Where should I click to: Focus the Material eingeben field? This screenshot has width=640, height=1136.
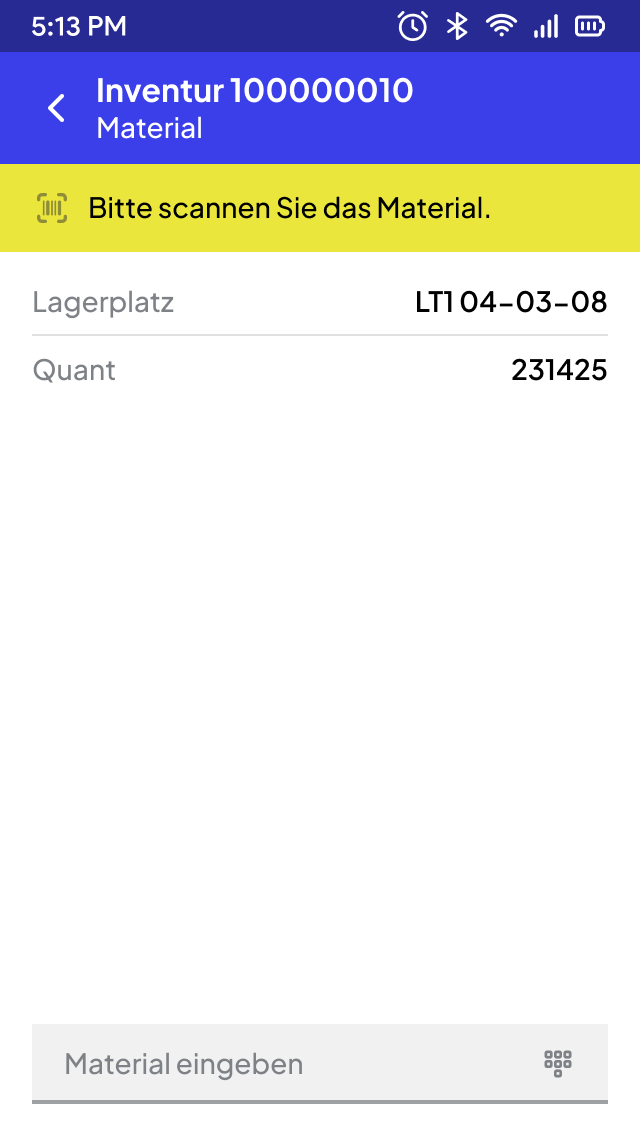pos(320,1064)
